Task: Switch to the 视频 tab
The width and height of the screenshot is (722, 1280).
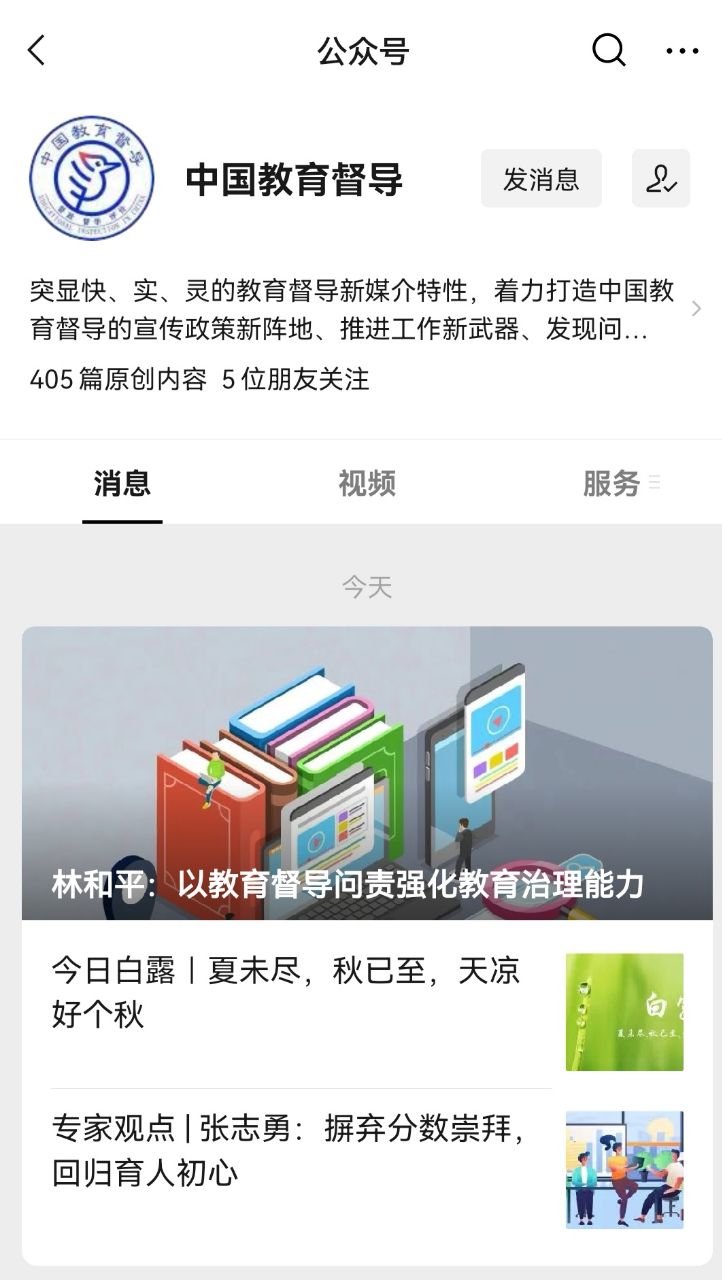Action: 367,484
